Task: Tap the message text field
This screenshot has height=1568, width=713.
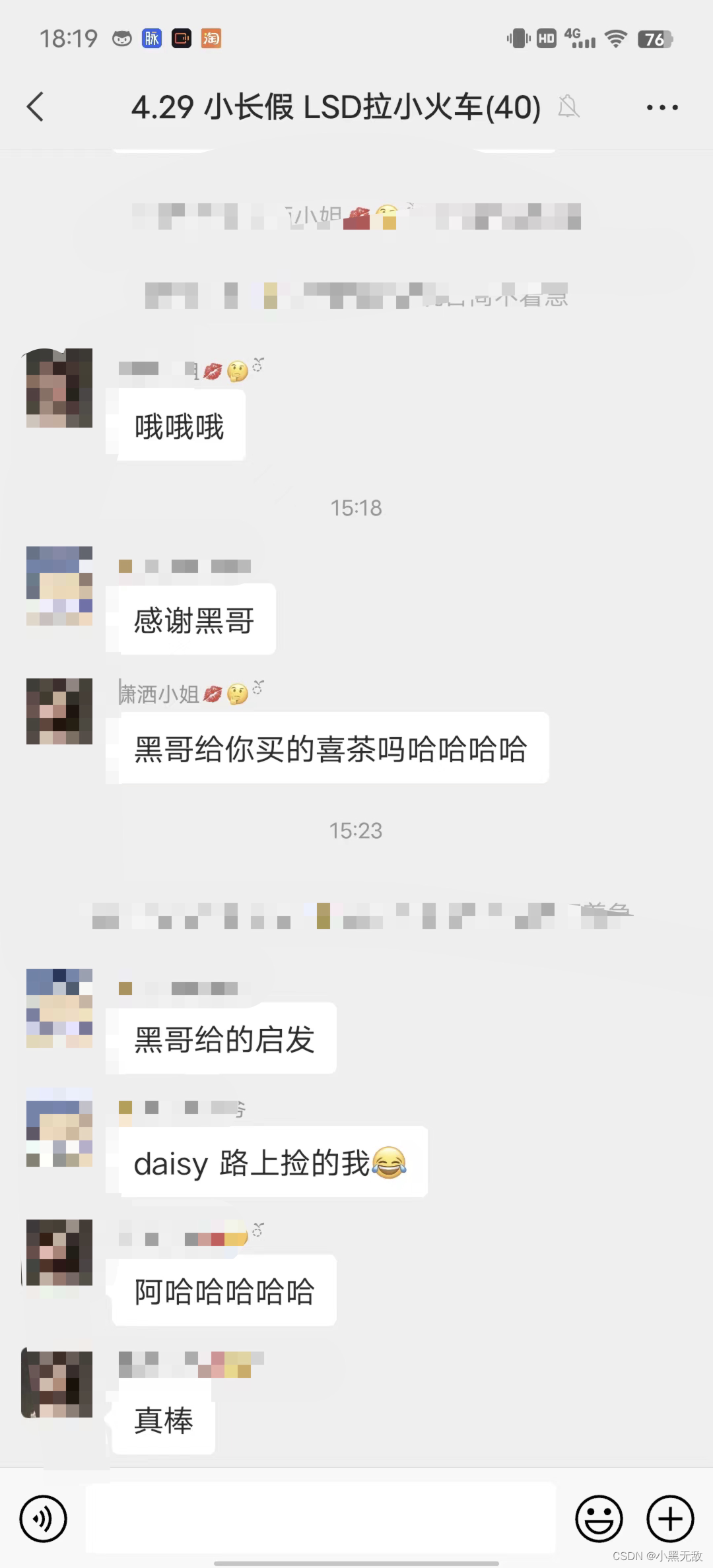Action: coord(321,1518)
